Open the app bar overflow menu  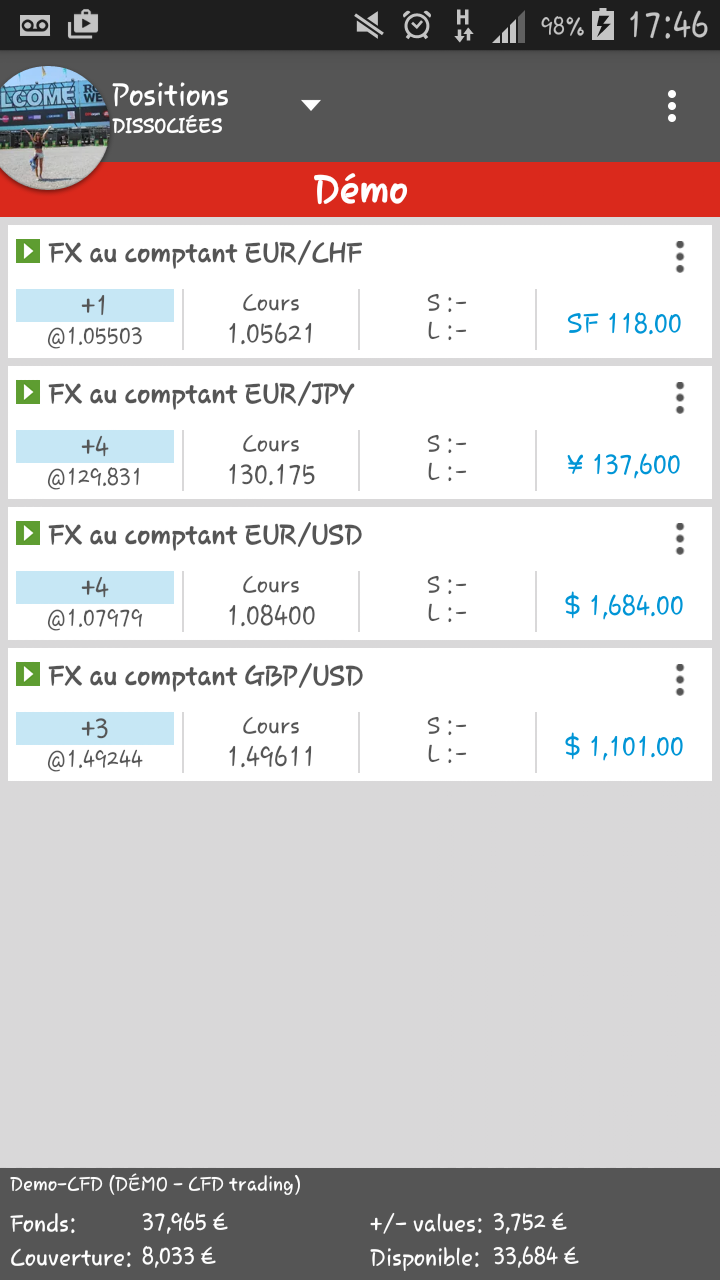point(672,106)
